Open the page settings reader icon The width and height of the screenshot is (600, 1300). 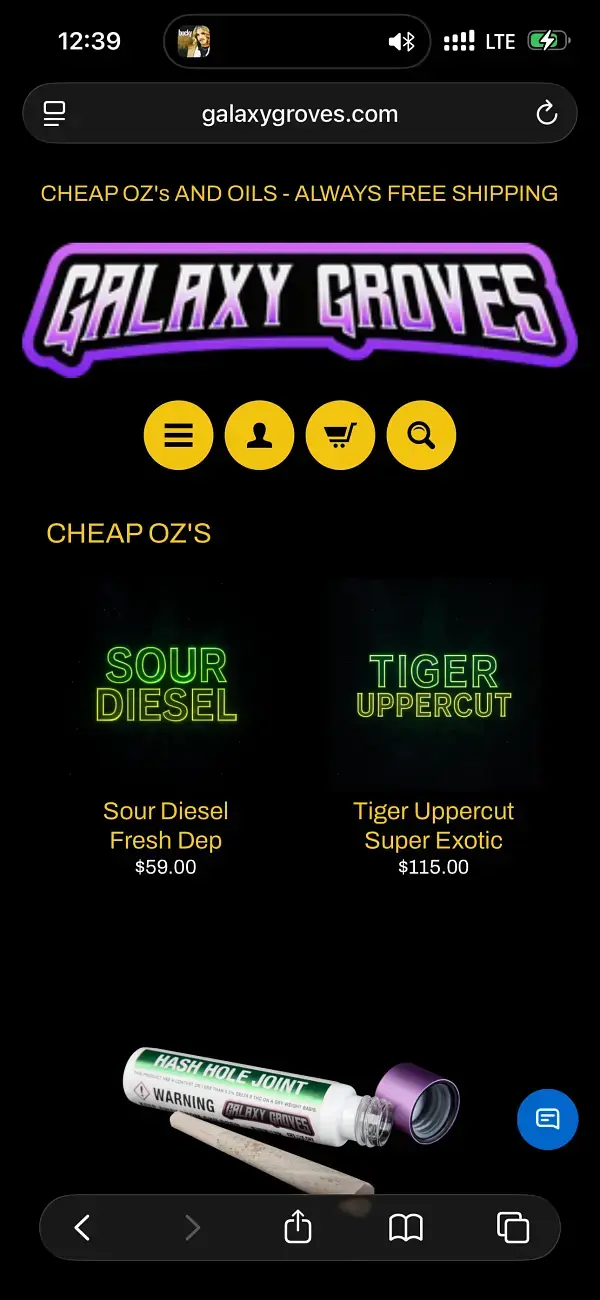click(54, 114)
